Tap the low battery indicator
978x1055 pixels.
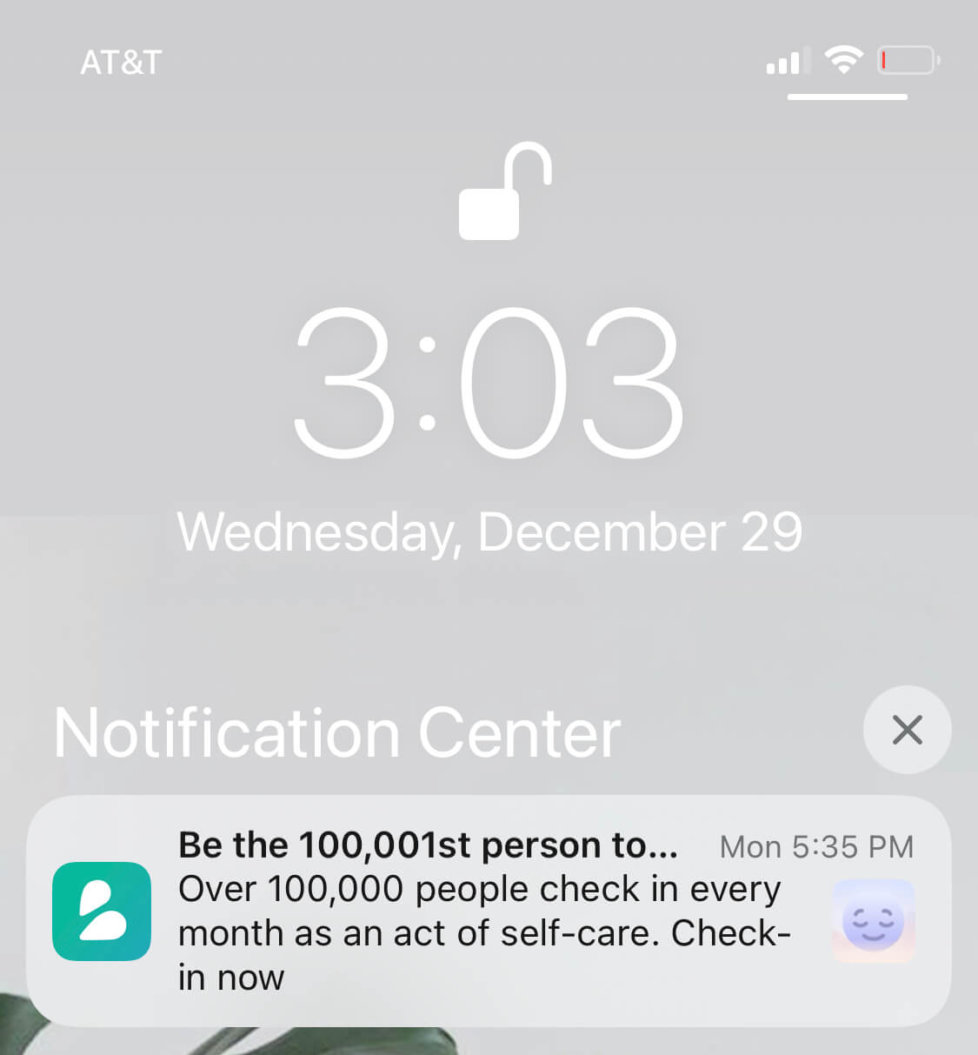click(905, 60)
